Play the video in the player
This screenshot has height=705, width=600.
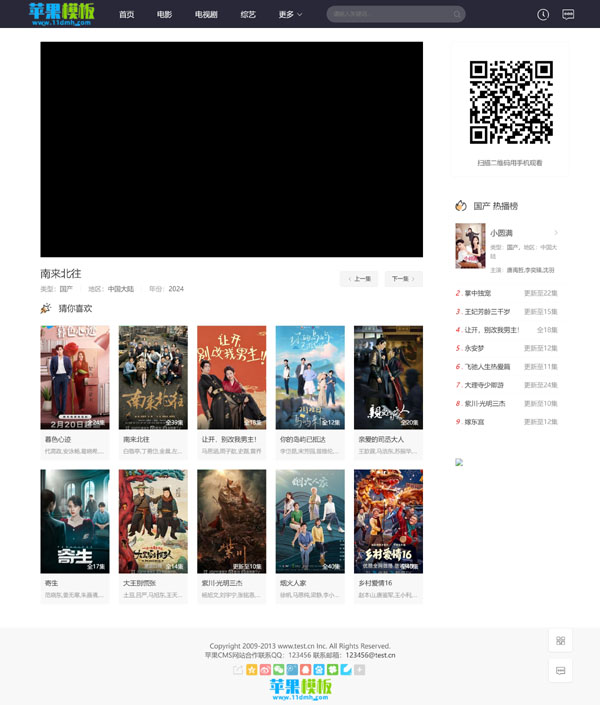[x=231, y=149]
